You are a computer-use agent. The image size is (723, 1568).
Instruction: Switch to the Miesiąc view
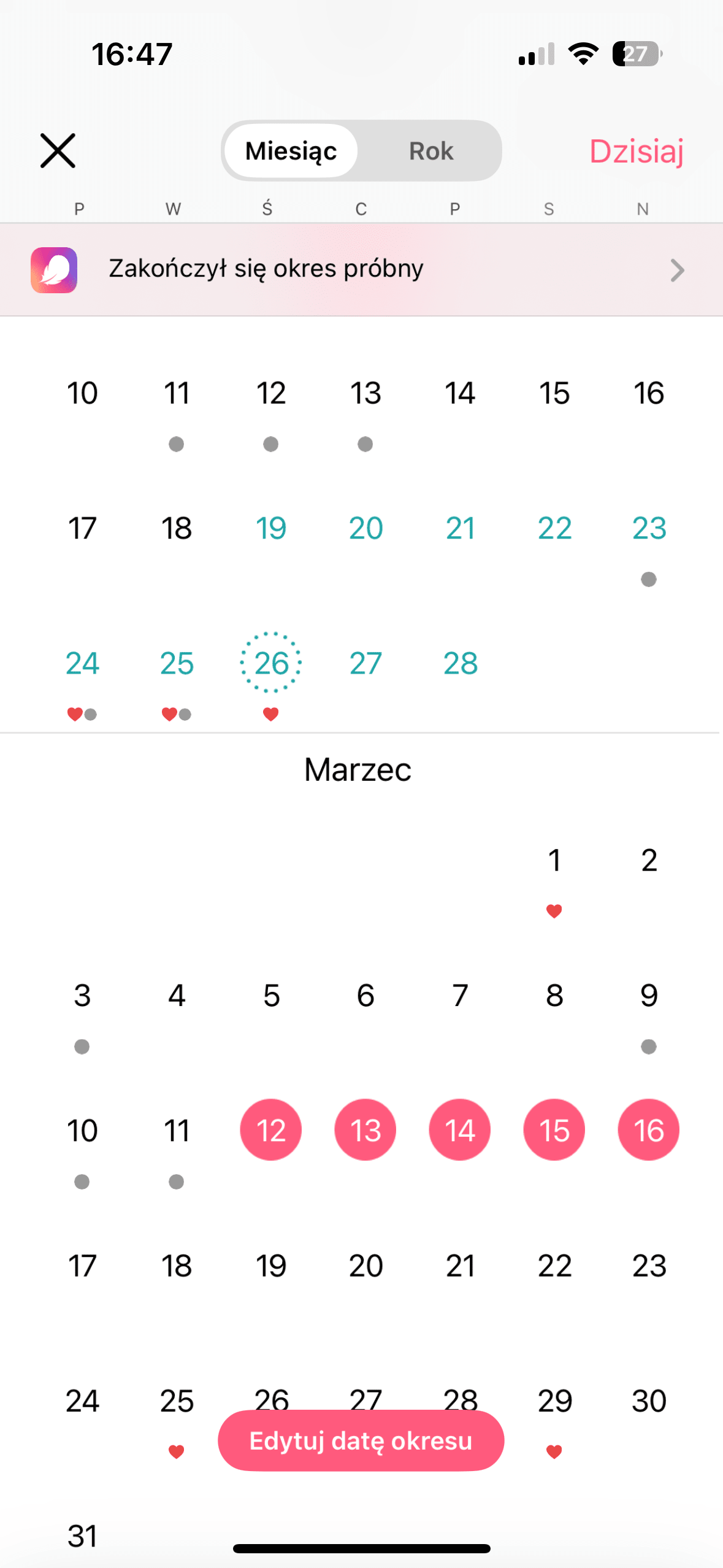[291, 151]
